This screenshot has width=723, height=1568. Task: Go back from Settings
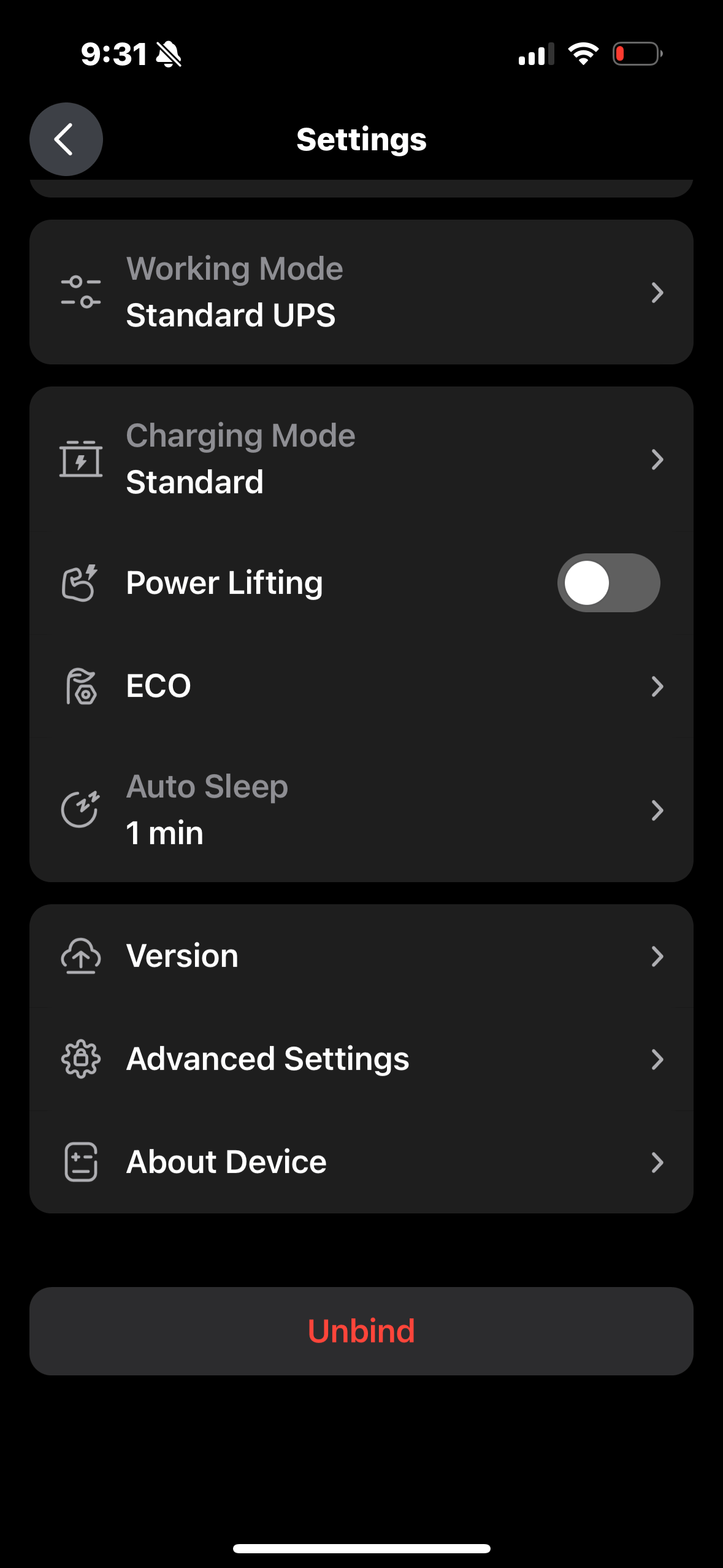(x=66, y=139)
